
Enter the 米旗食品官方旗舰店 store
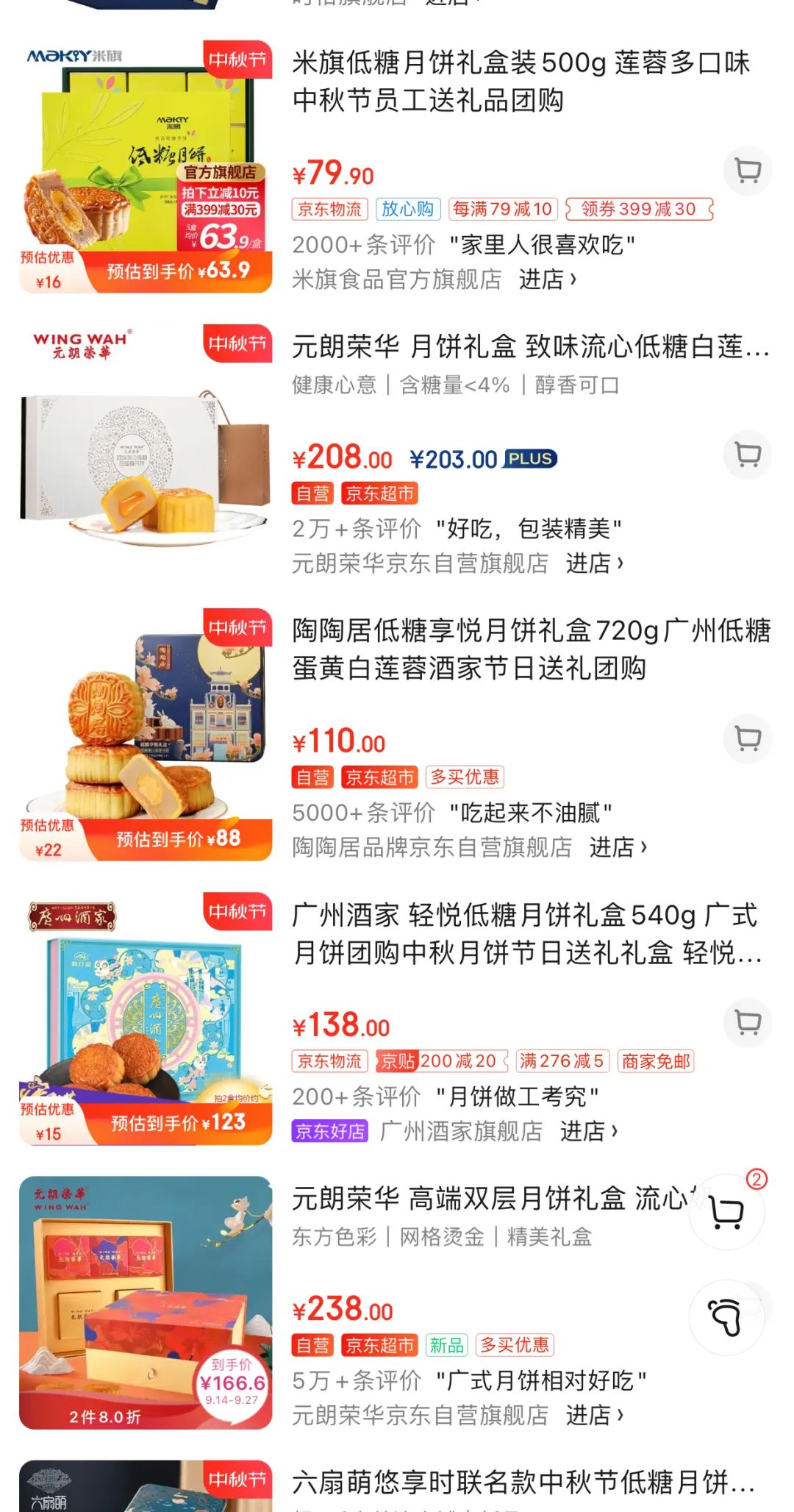tap(548, 279)
